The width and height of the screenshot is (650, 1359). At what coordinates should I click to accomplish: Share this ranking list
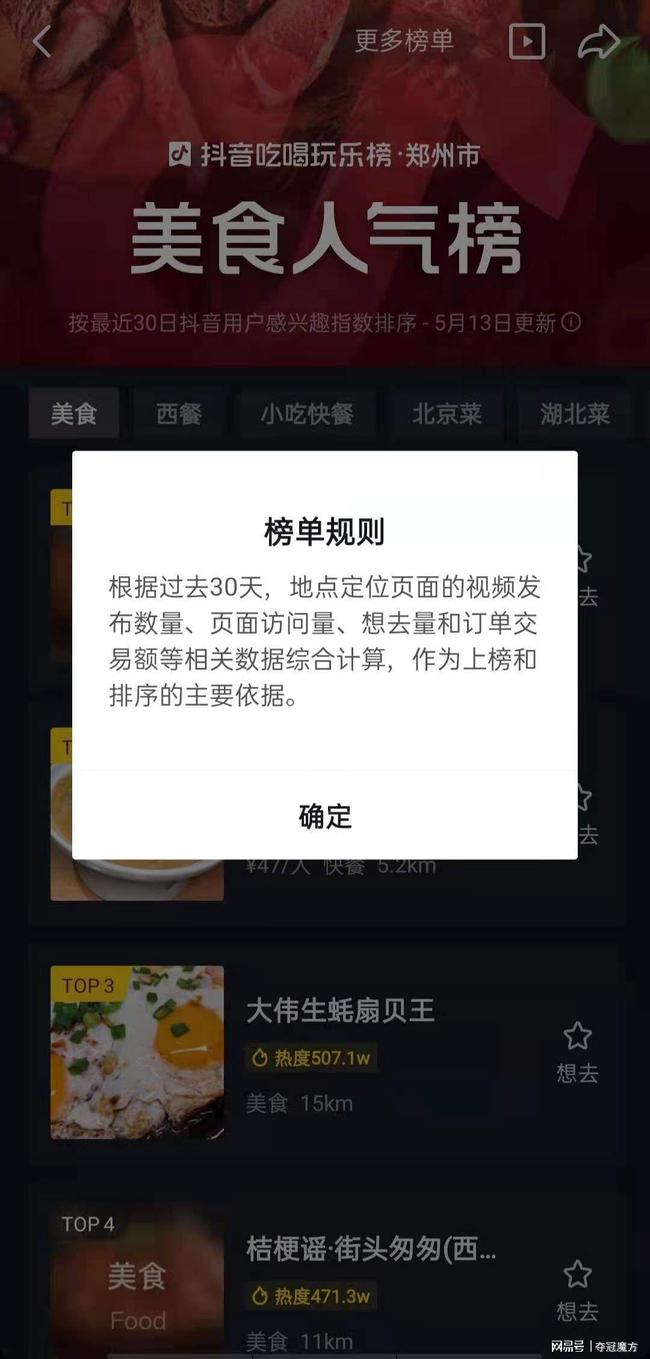pos(599,42)
